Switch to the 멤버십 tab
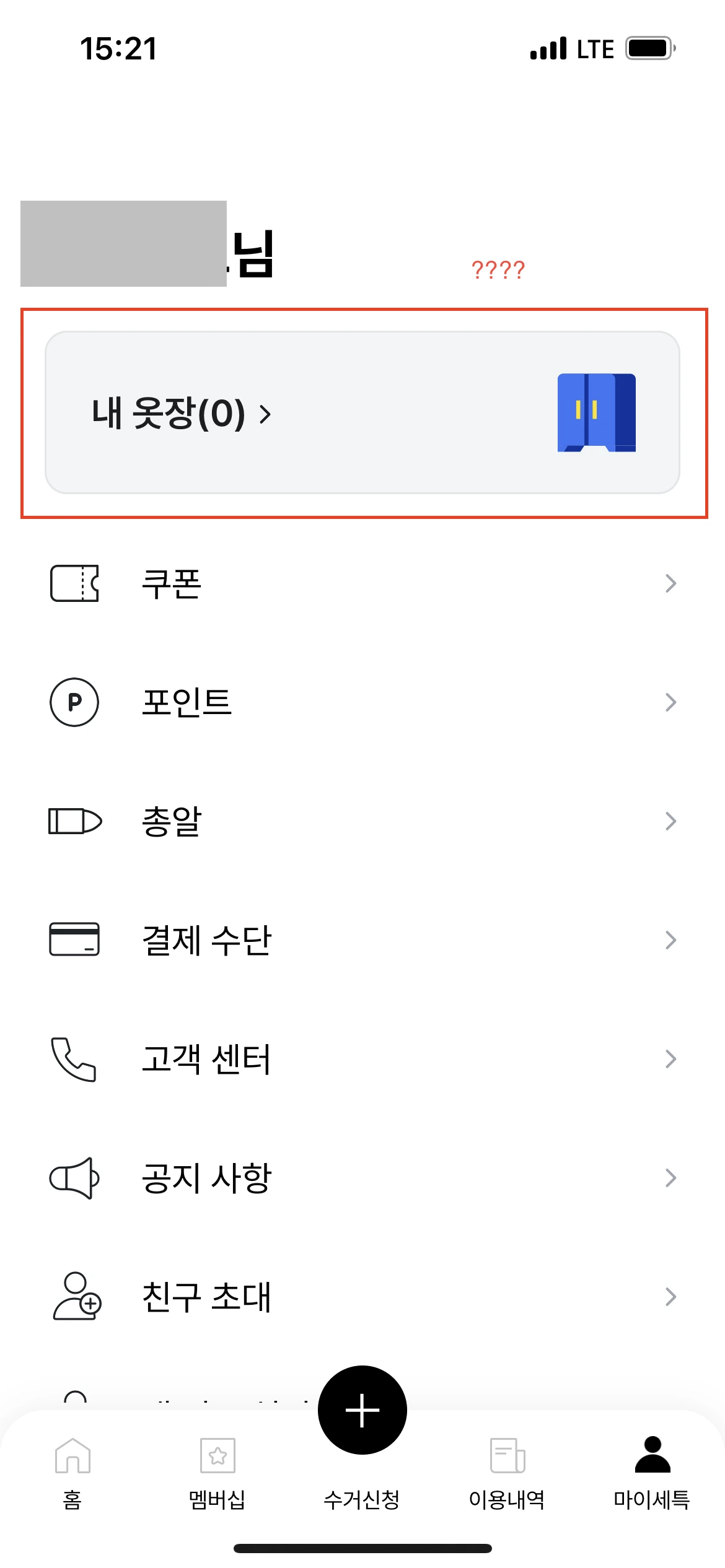 point(217,1474)
